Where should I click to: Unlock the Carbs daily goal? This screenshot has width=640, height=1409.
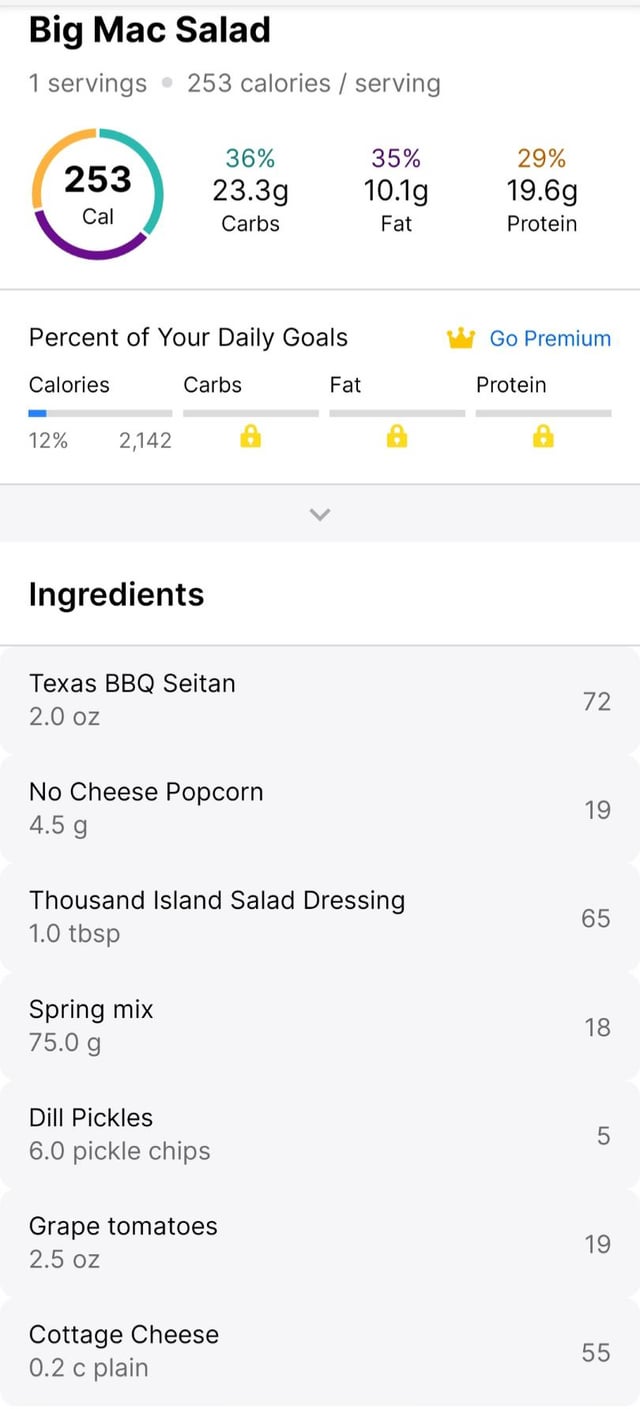(x=251, y=436)
